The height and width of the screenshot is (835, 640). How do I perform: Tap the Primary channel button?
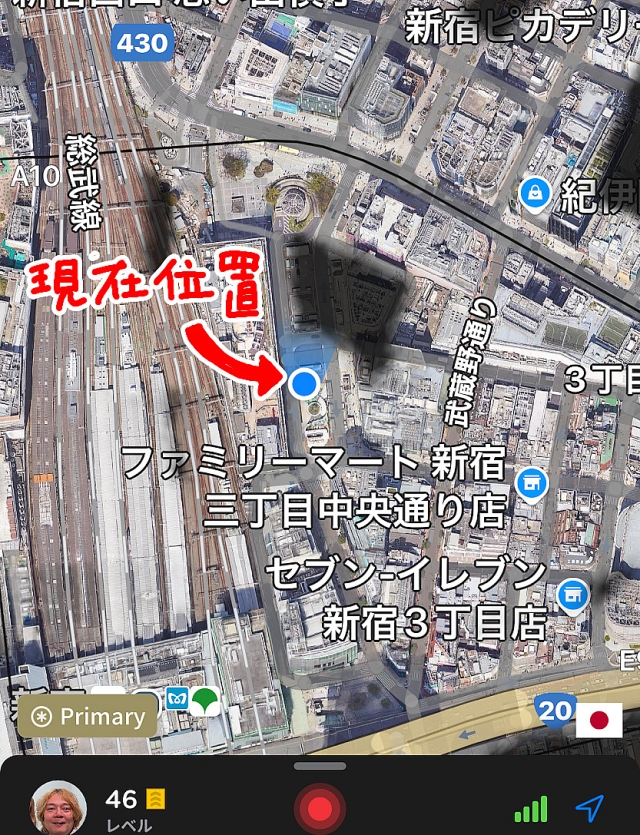[x=88, y=716]
